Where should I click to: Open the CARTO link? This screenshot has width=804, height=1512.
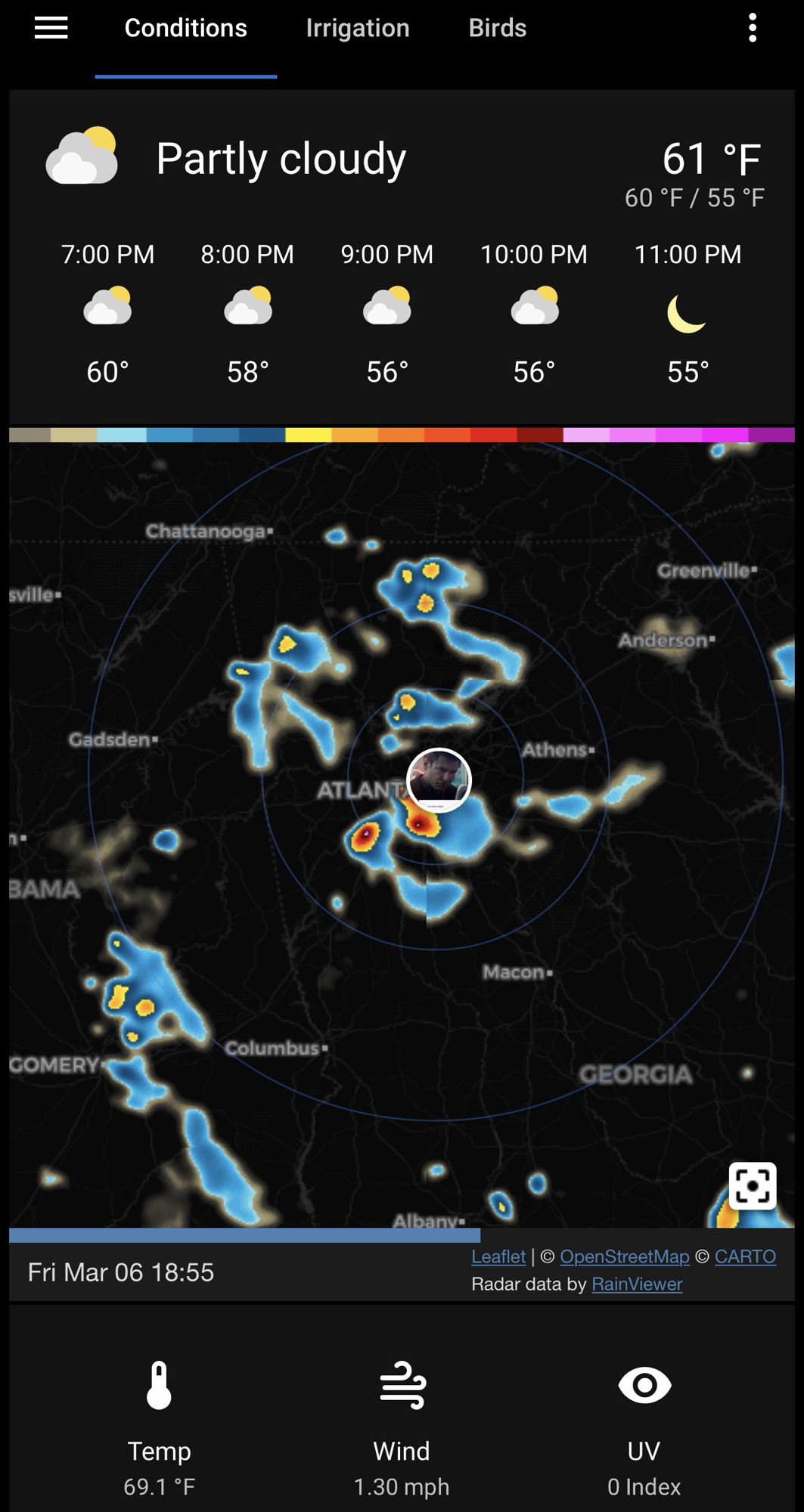745,1256
